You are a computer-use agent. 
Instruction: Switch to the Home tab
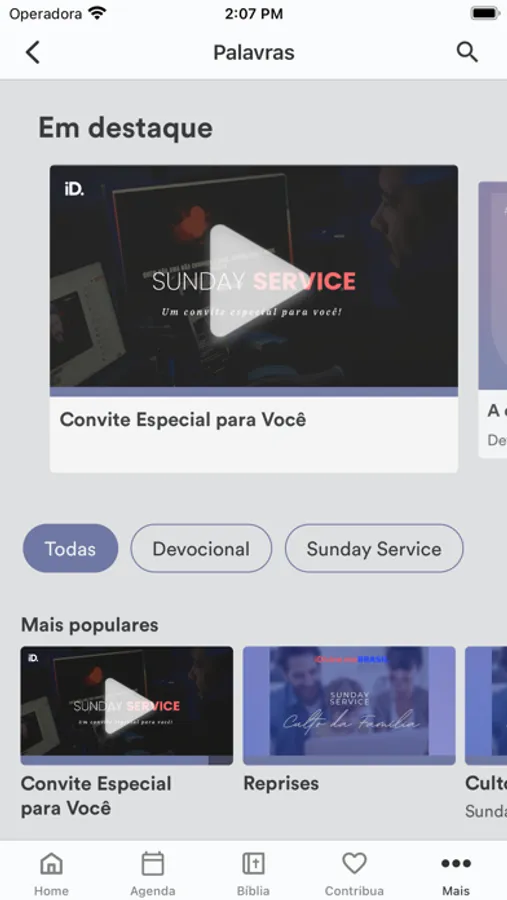coord(51,874)
